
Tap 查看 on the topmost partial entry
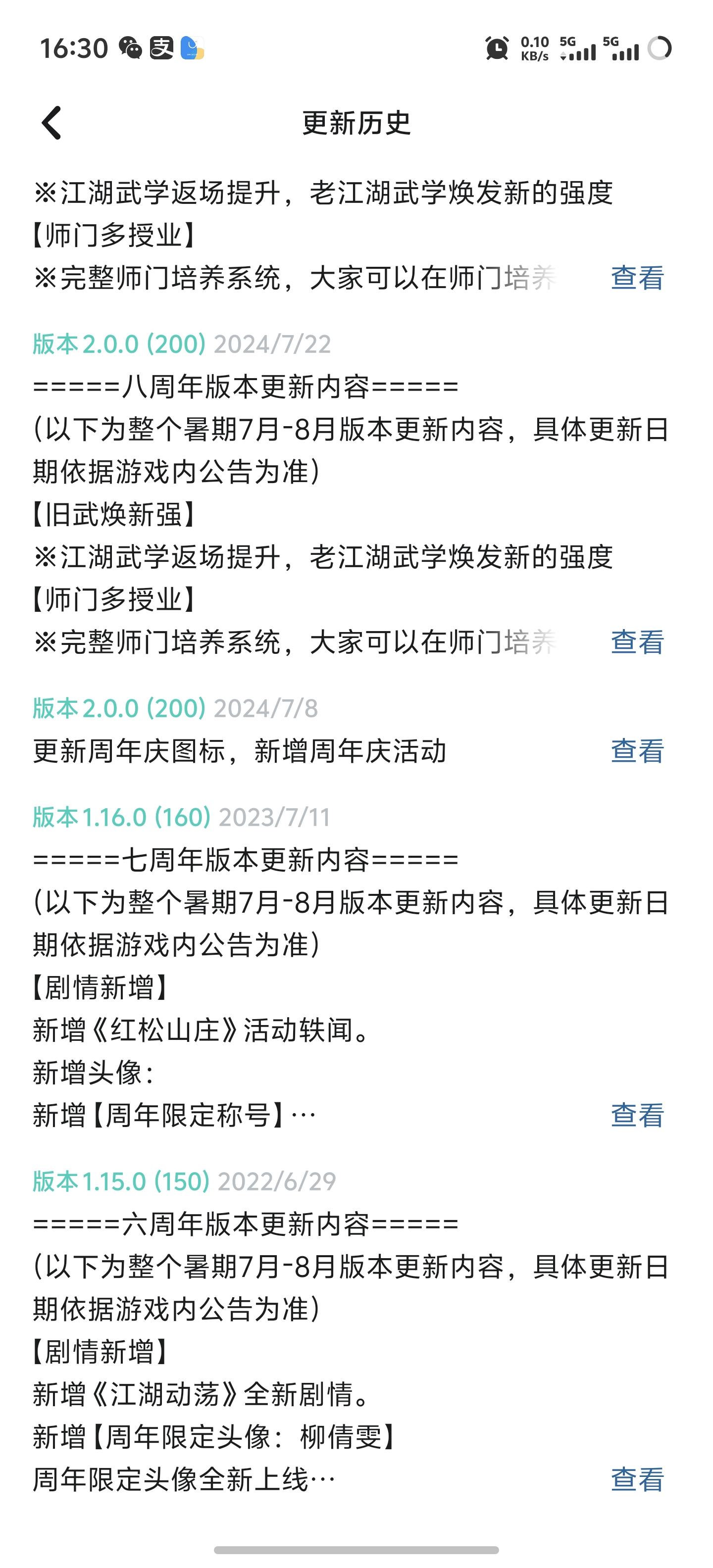click(637, 278)
